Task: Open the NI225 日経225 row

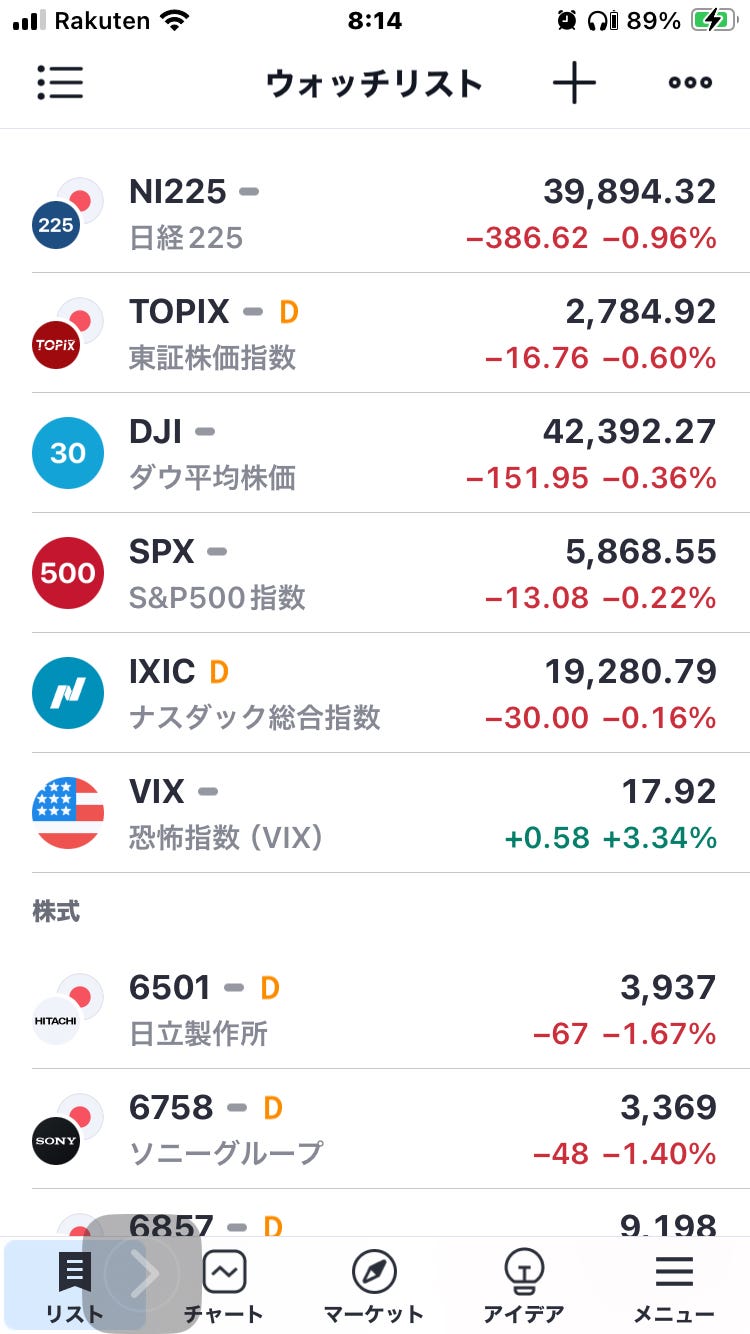Action: [x=375, y=213]
